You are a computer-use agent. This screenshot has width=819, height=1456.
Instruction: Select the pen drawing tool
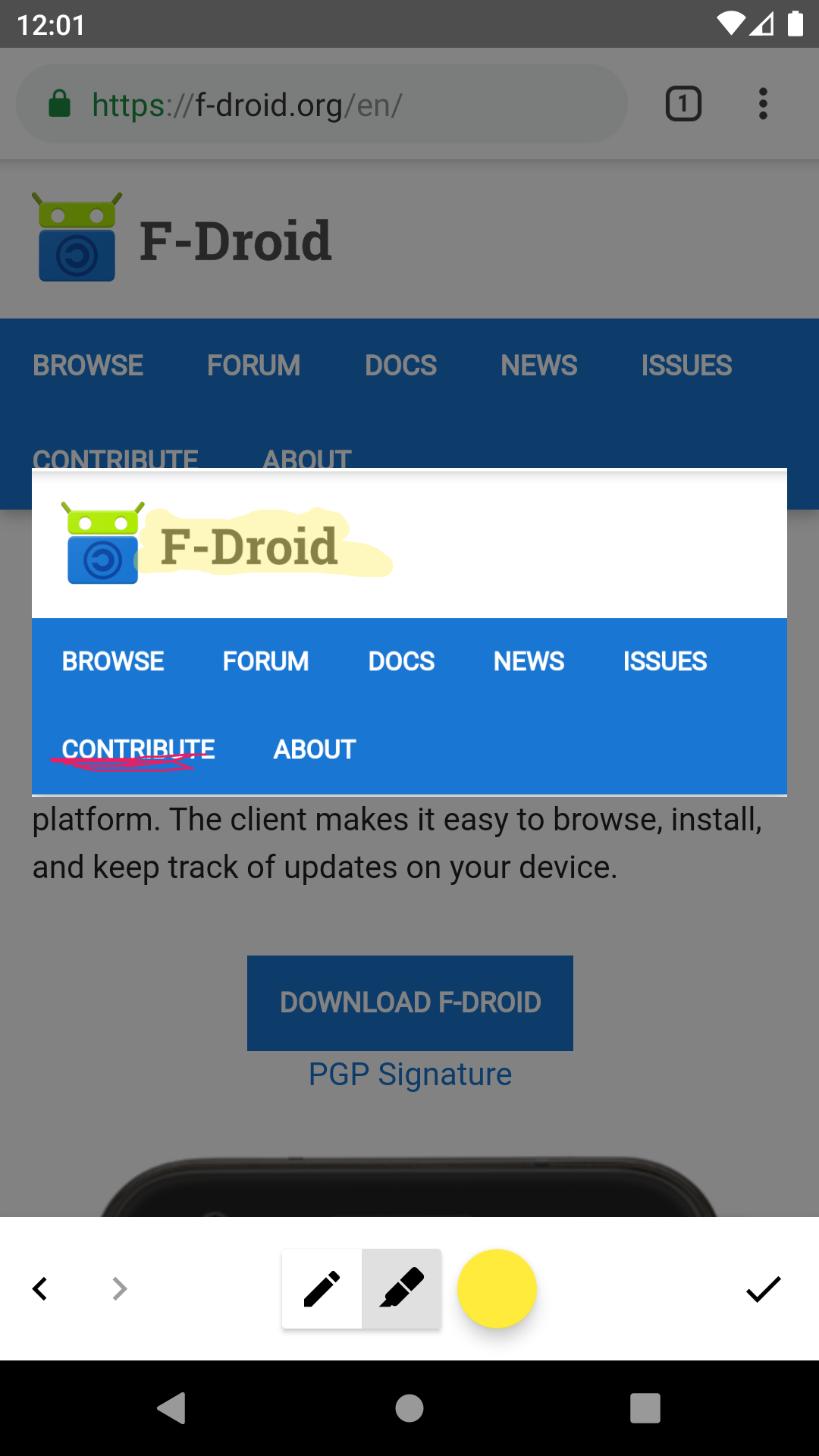322,1288
